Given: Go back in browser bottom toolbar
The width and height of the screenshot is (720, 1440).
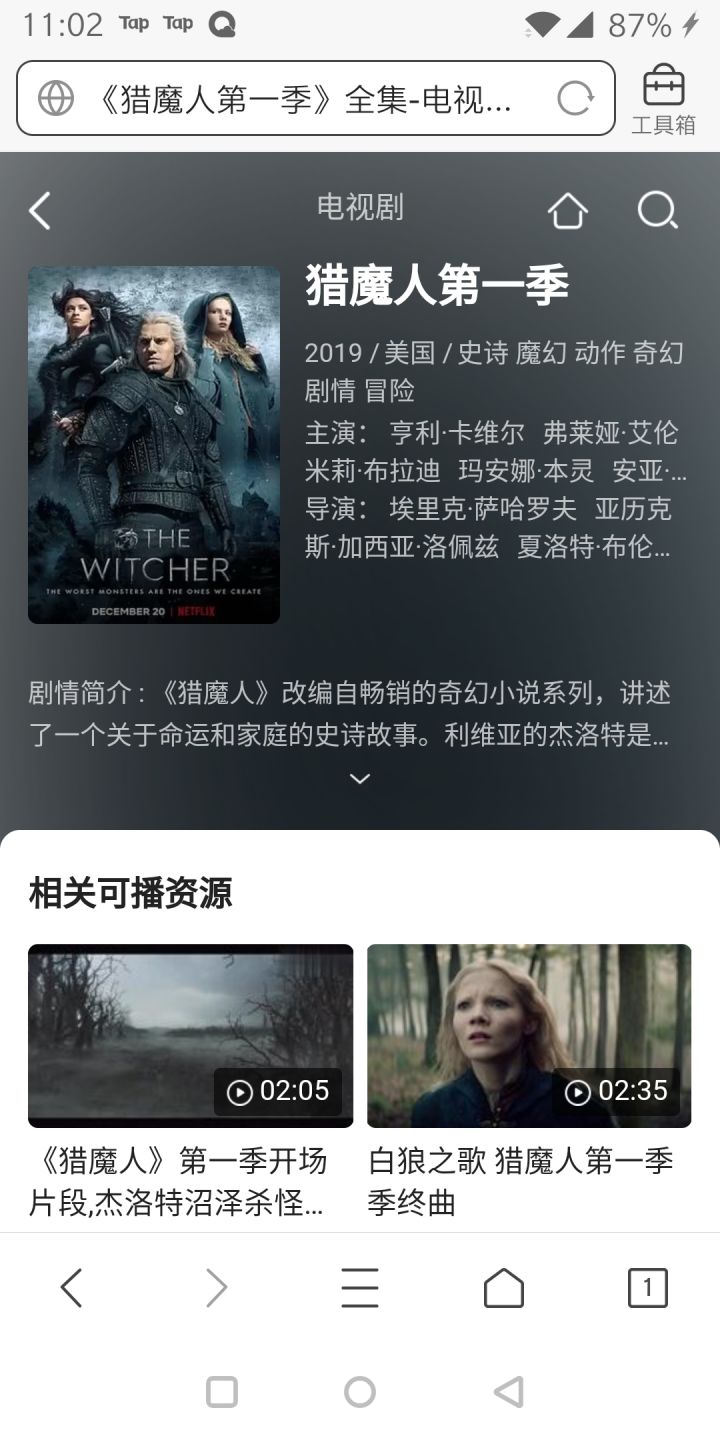Looking at the screenshot, I should 71,1288.
